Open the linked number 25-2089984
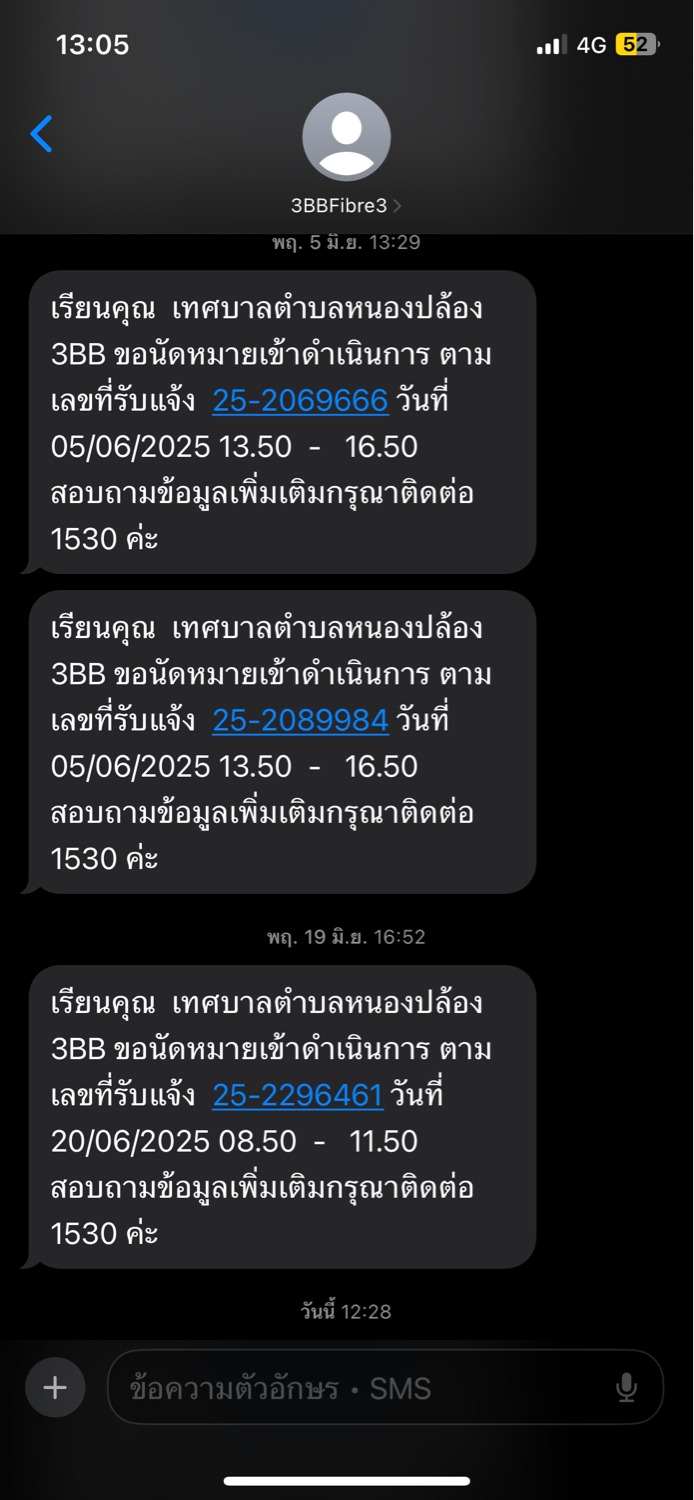This screenshot has width=694, height=1500. 300,721
